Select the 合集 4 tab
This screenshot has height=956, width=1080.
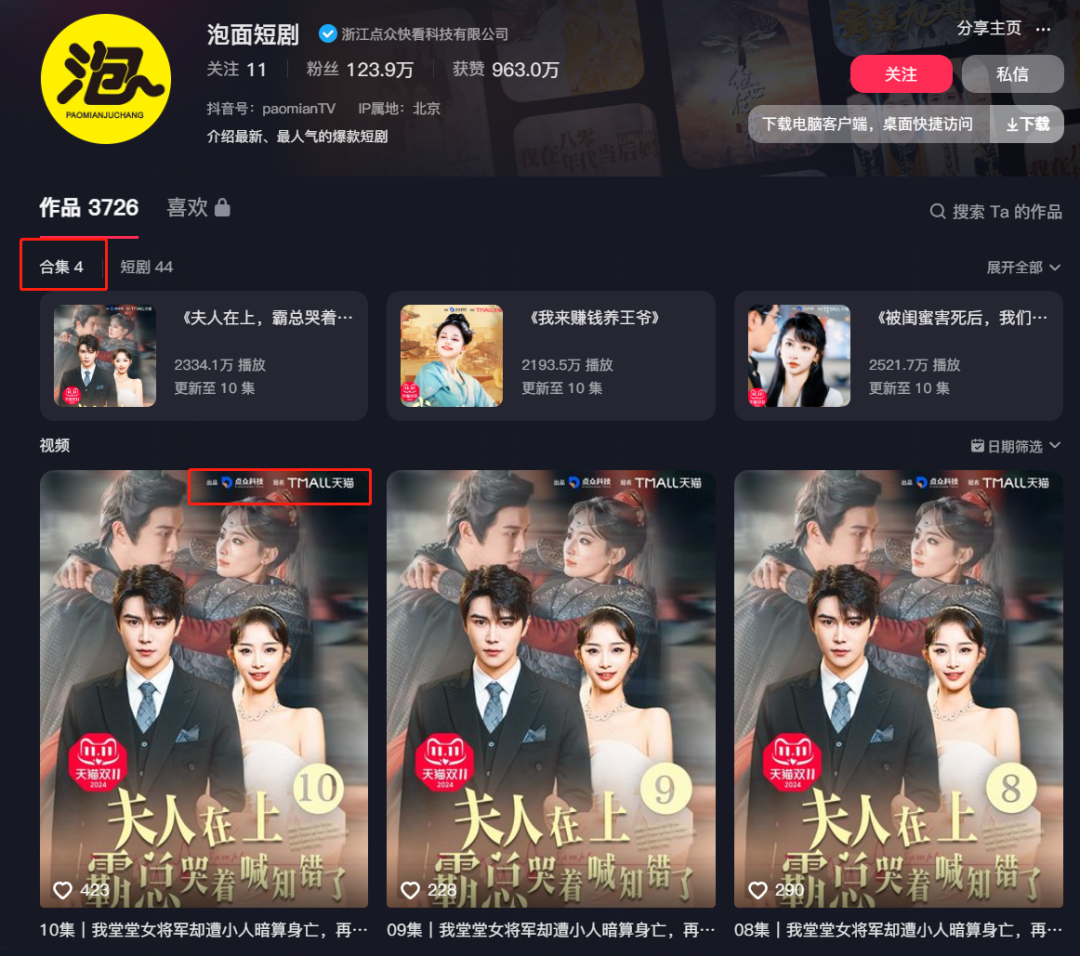[62, 267]
